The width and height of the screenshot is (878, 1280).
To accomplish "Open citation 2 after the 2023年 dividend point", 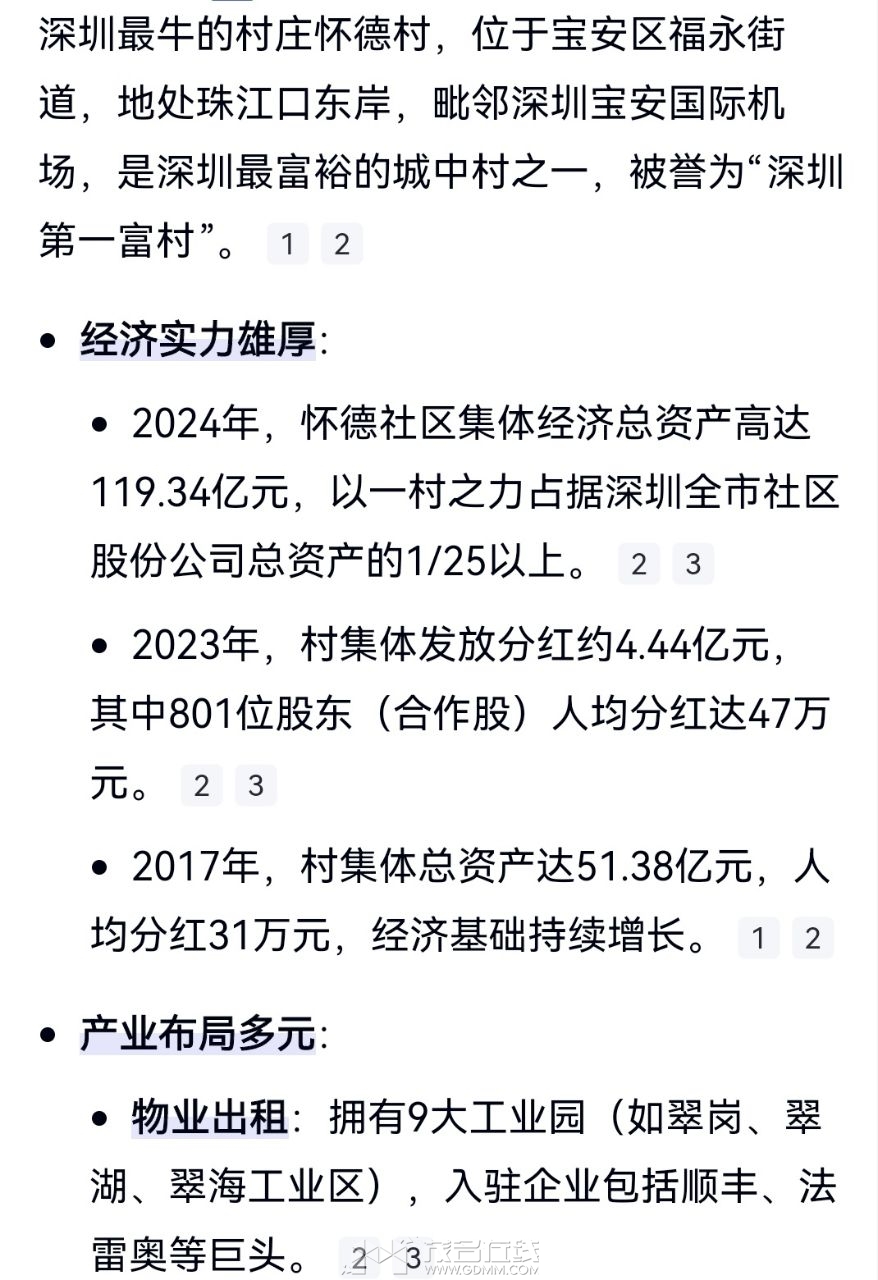I will point(202,786).
